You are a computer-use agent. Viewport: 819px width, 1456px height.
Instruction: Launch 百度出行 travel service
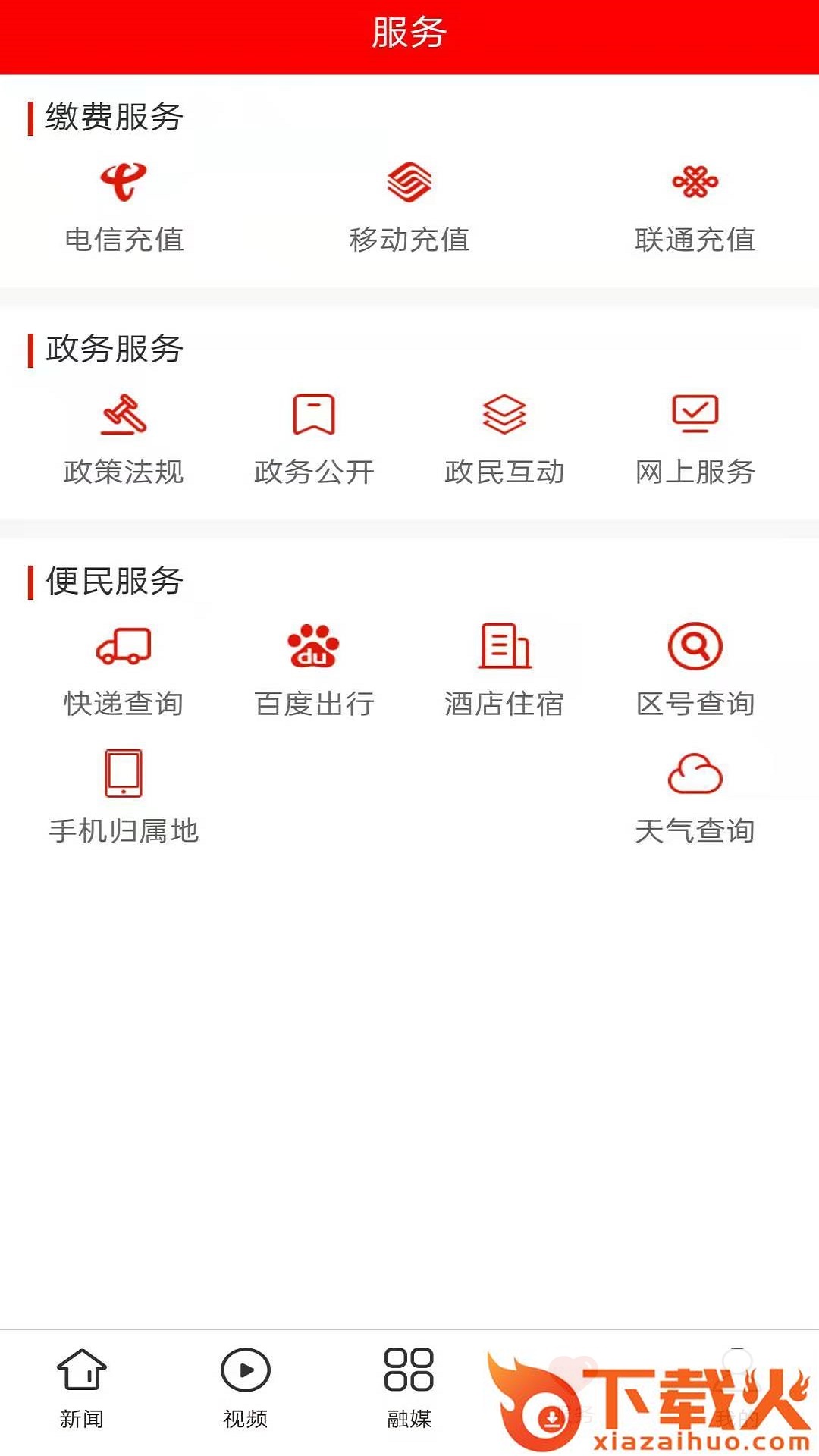[x=314, y=670]
